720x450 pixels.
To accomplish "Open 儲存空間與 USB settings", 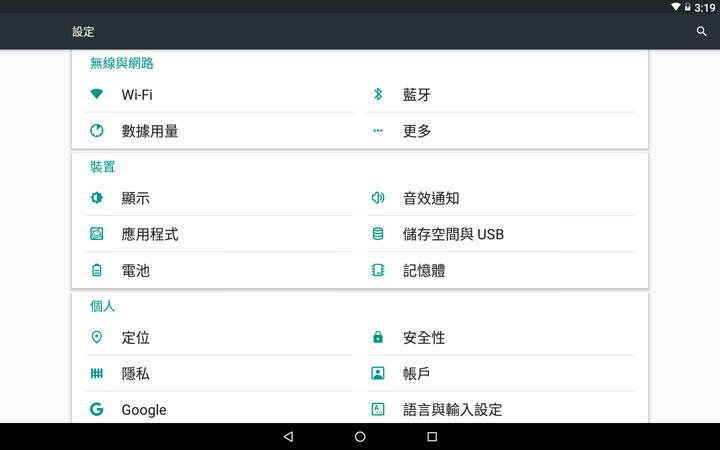I will click(453, 234).
